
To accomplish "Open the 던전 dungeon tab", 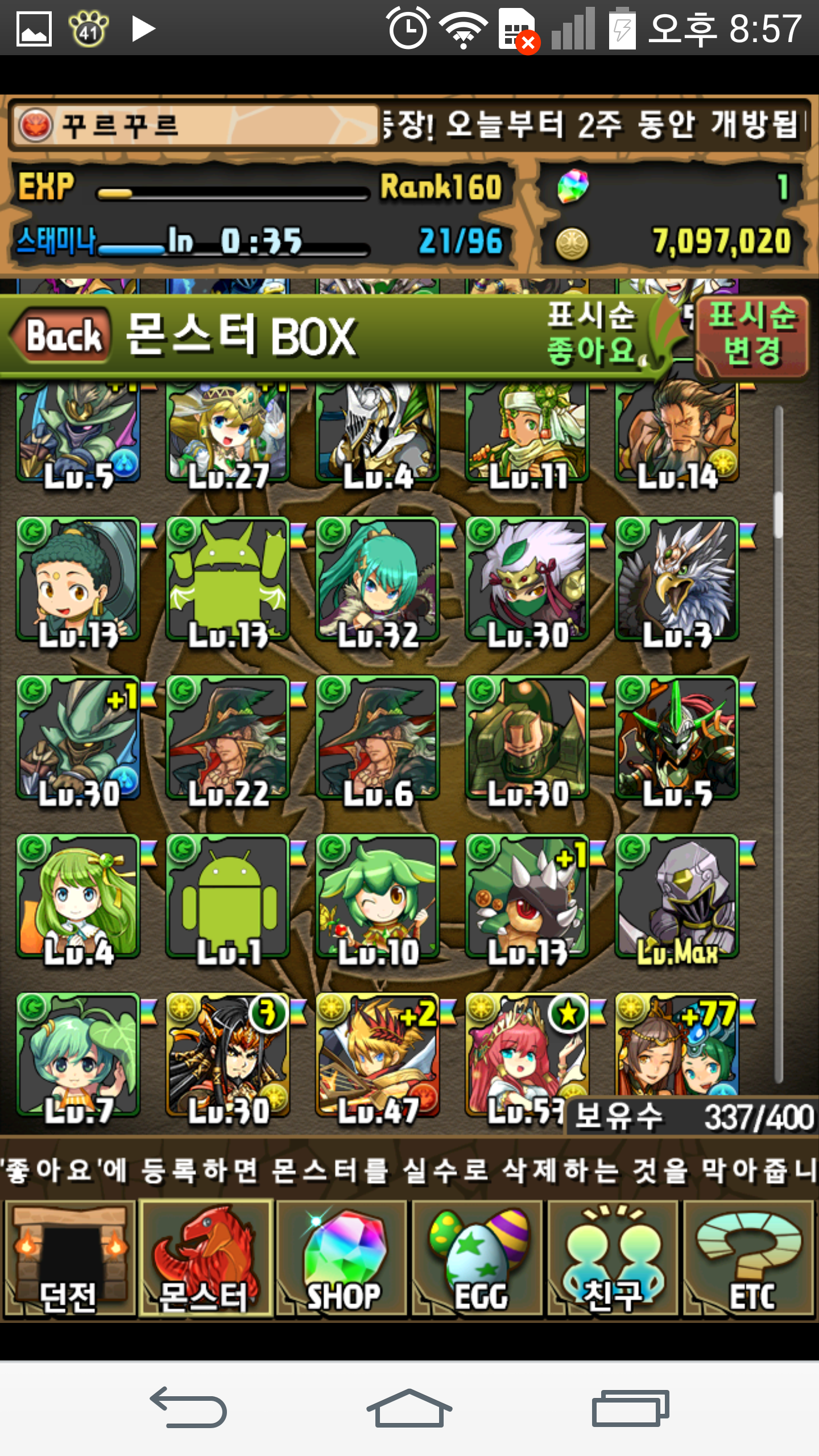I will pos(68,1259).
